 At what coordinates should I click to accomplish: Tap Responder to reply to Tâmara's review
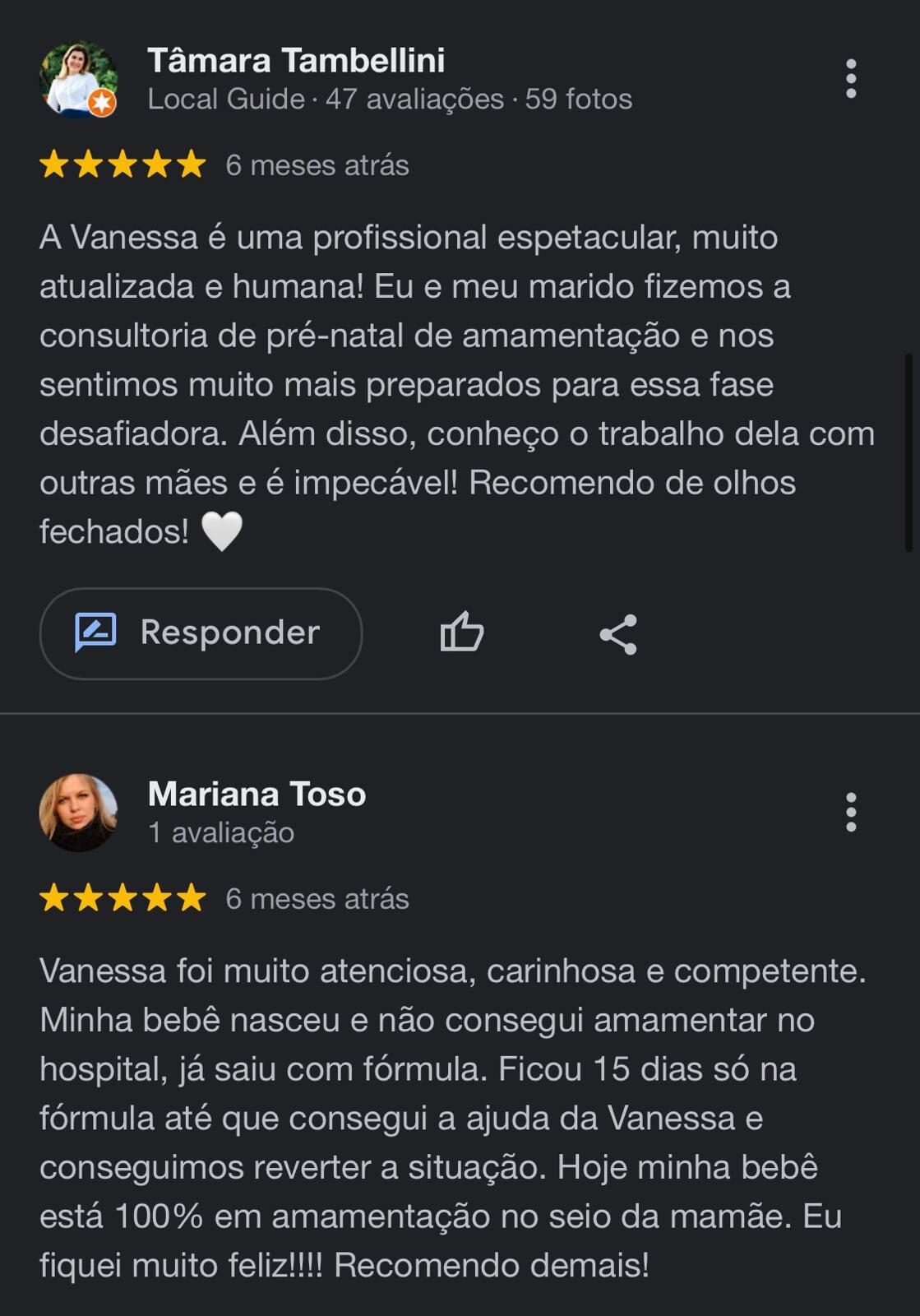(201, 633)
